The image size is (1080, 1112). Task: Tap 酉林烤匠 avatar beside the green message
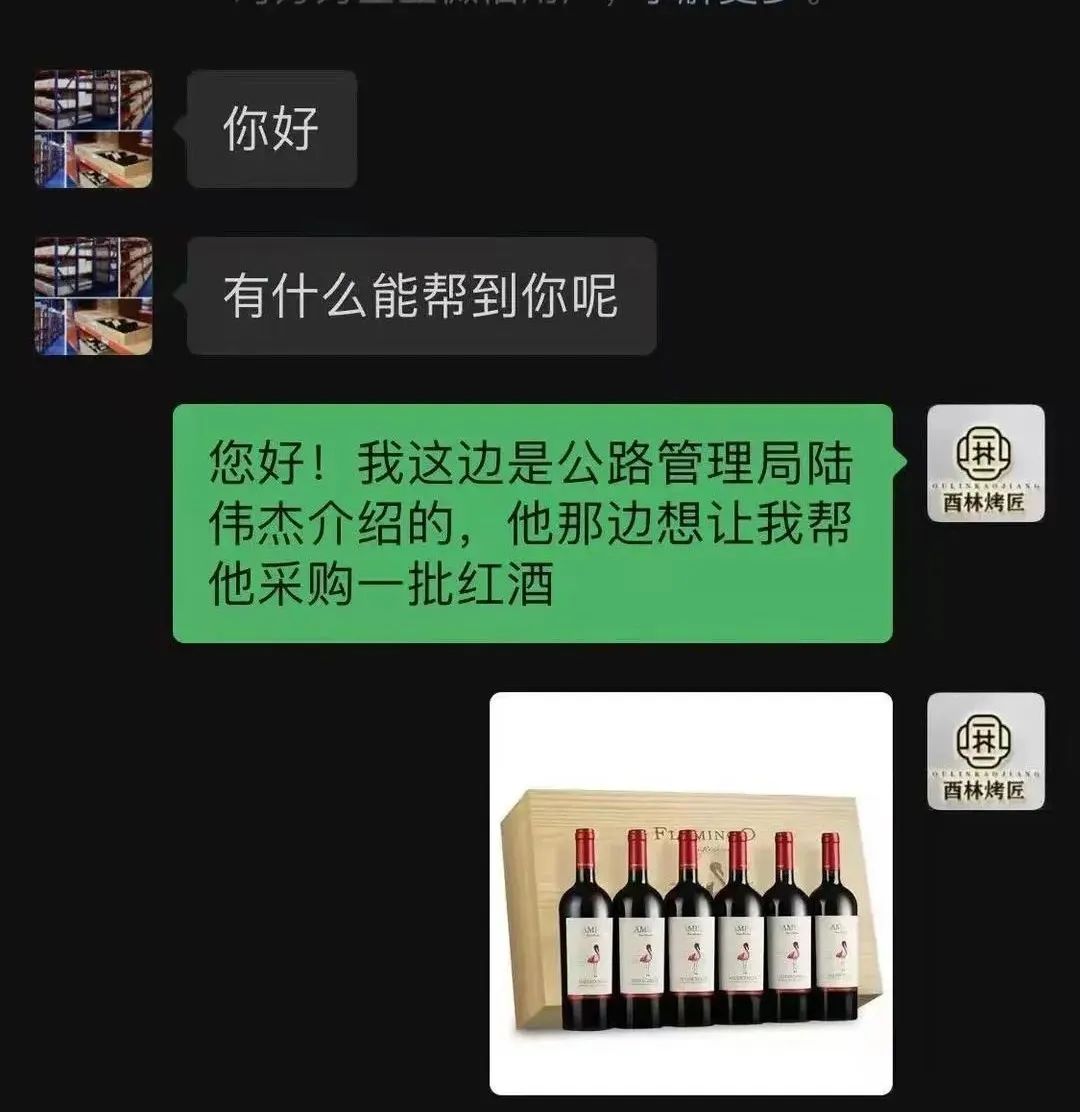(x=985, y=464)
